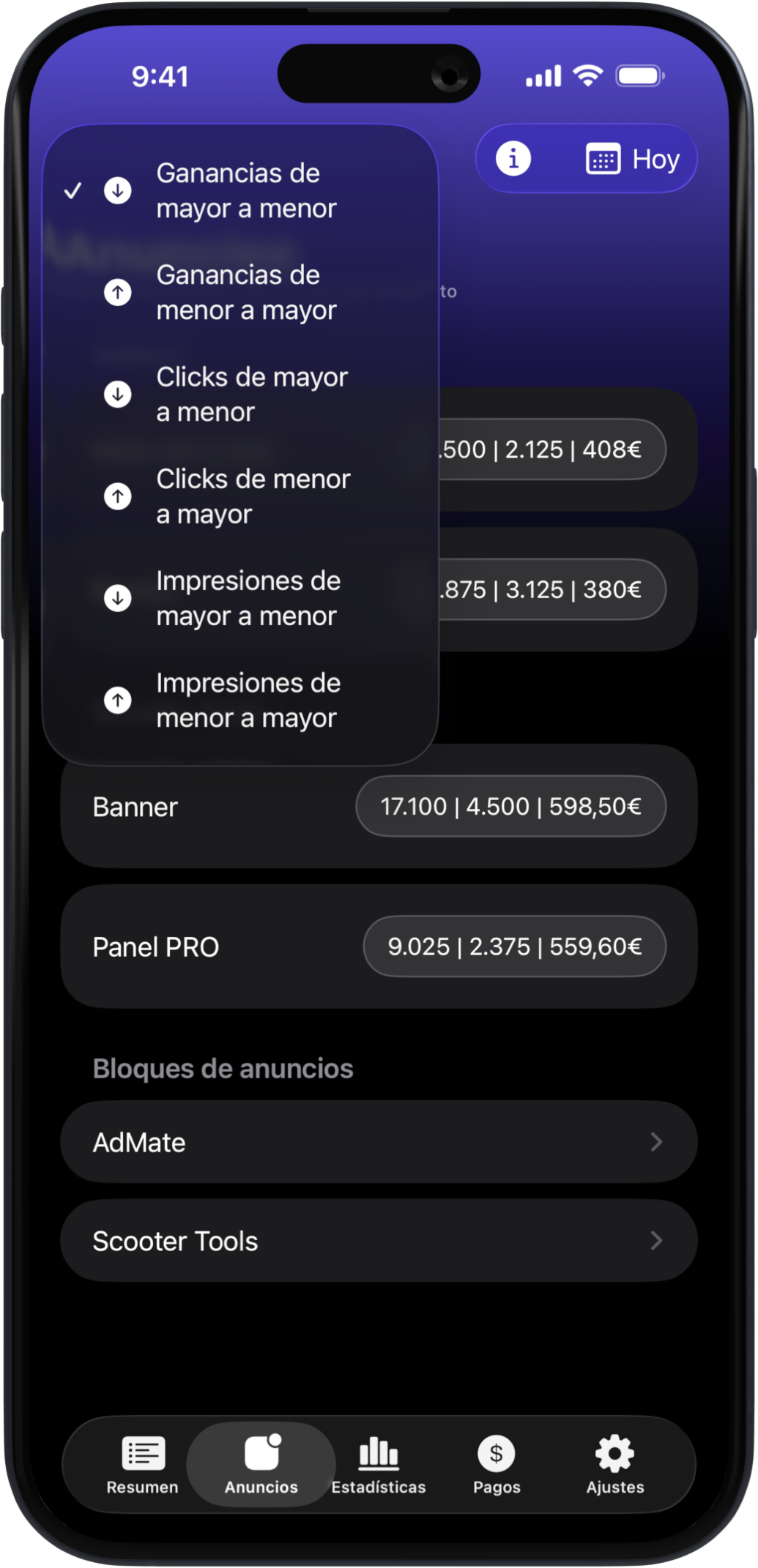This screenshot has width=758, height=1568.
Task: Select Ganancias de mayor a menor sorting
Action: pyautogui.click(x=242, y=190)
